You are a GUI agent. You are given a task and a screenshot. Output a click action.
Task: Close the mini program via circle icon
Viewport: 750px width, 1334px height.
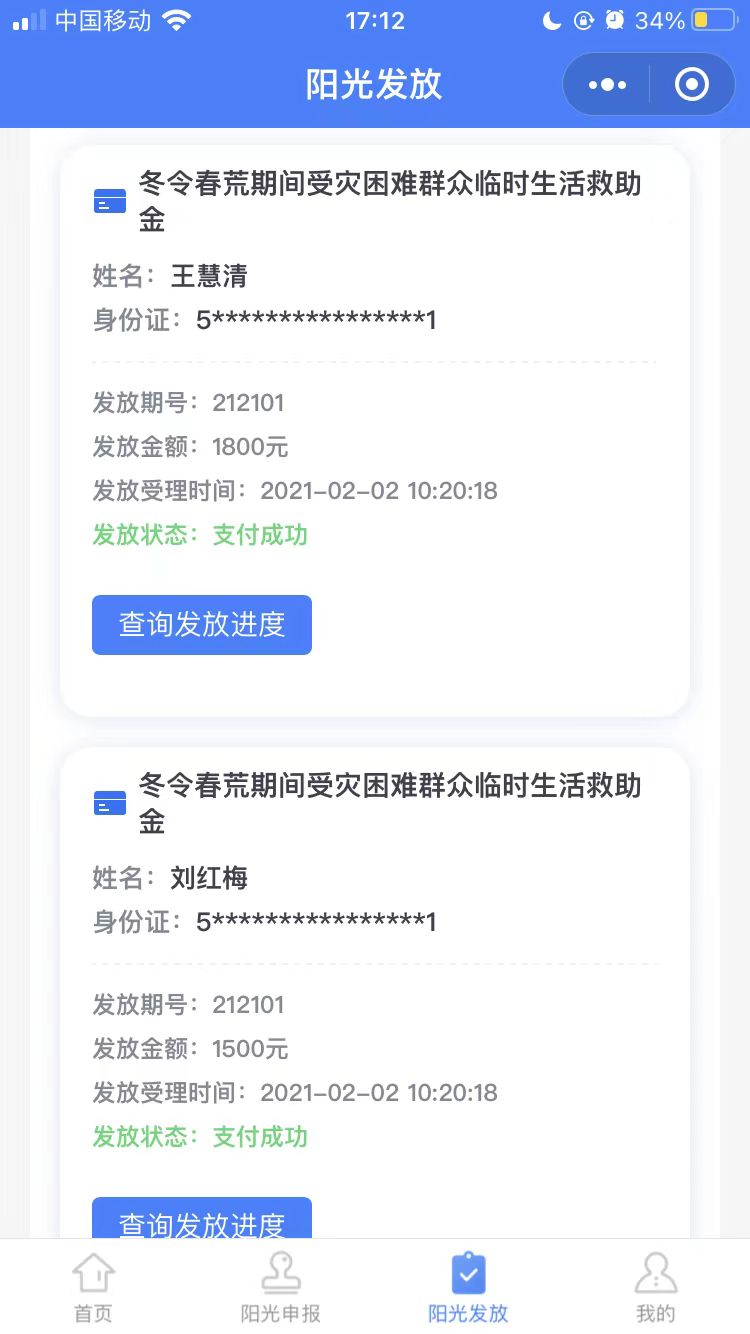point(691,85)
